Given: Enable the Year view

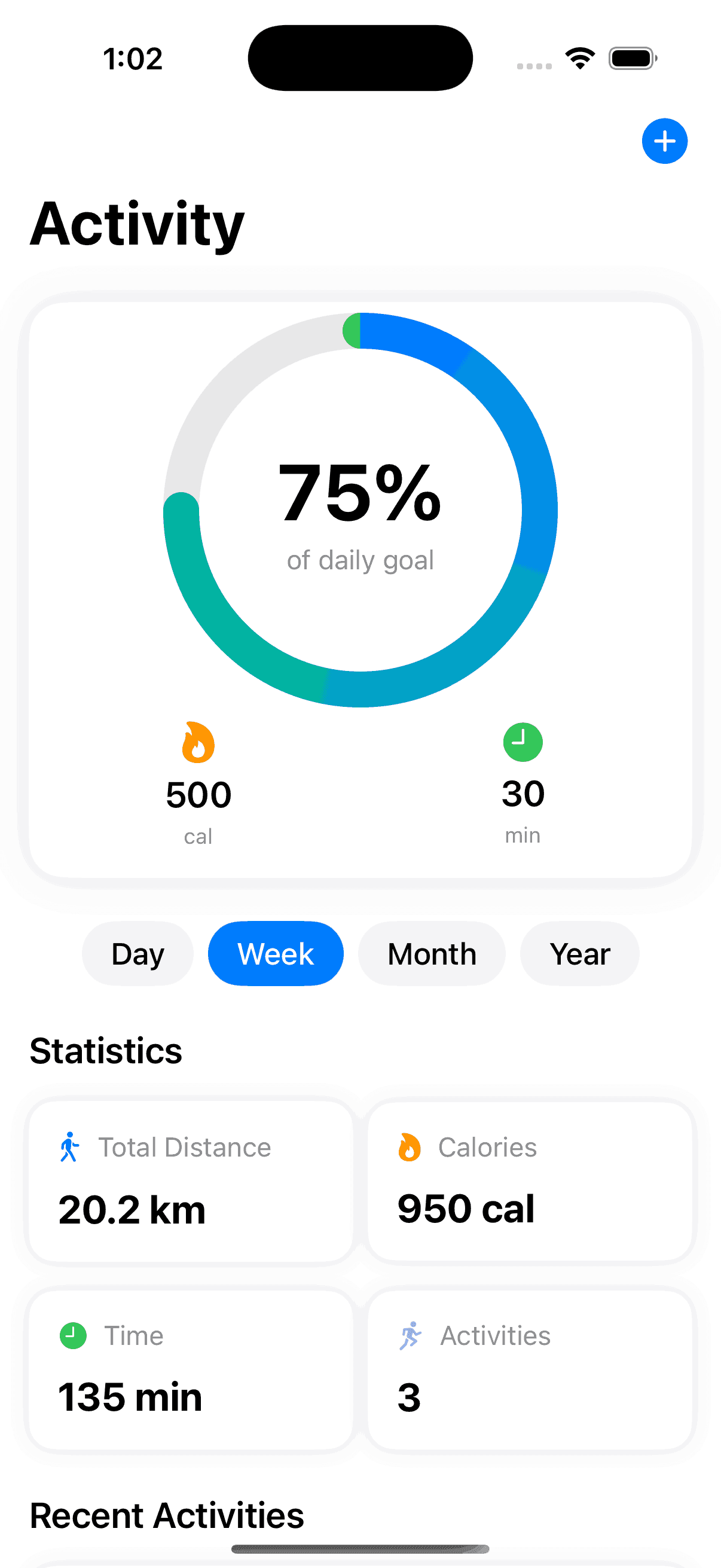Looking at the screenshot, I should (x=579, y=953).
